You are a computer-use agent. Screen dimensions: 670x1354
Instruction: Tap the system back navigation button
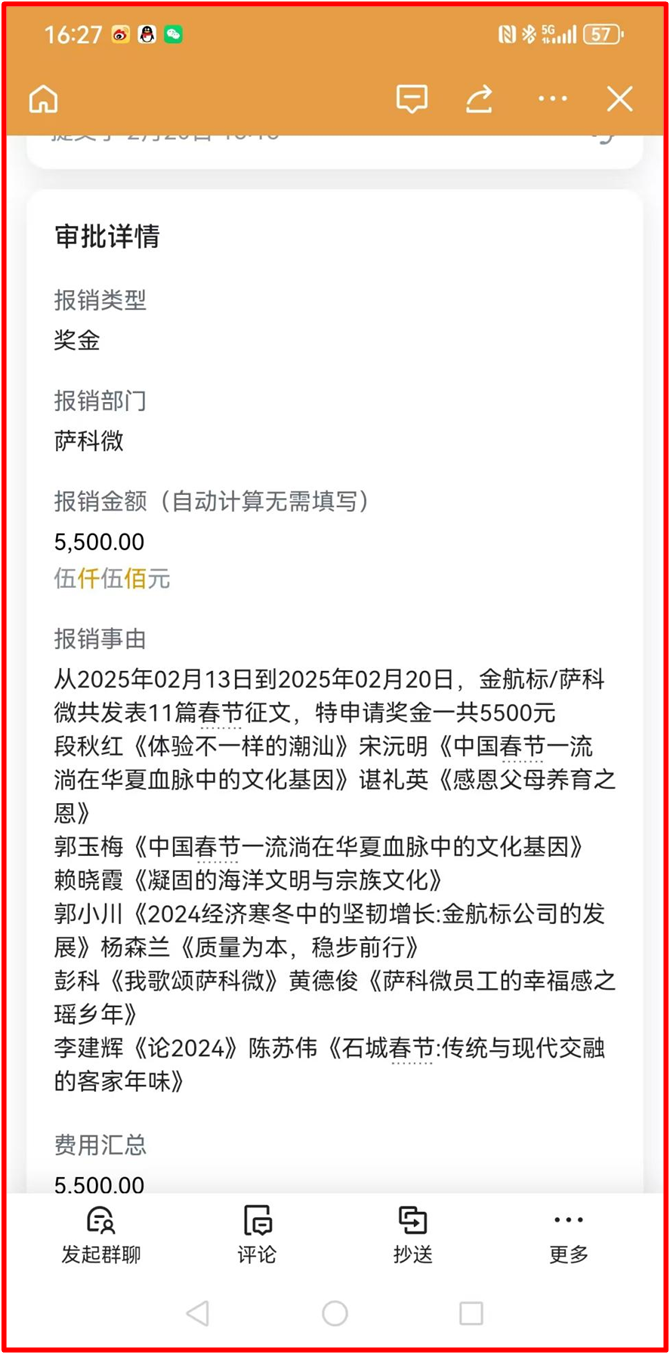tap(198, 1313)
